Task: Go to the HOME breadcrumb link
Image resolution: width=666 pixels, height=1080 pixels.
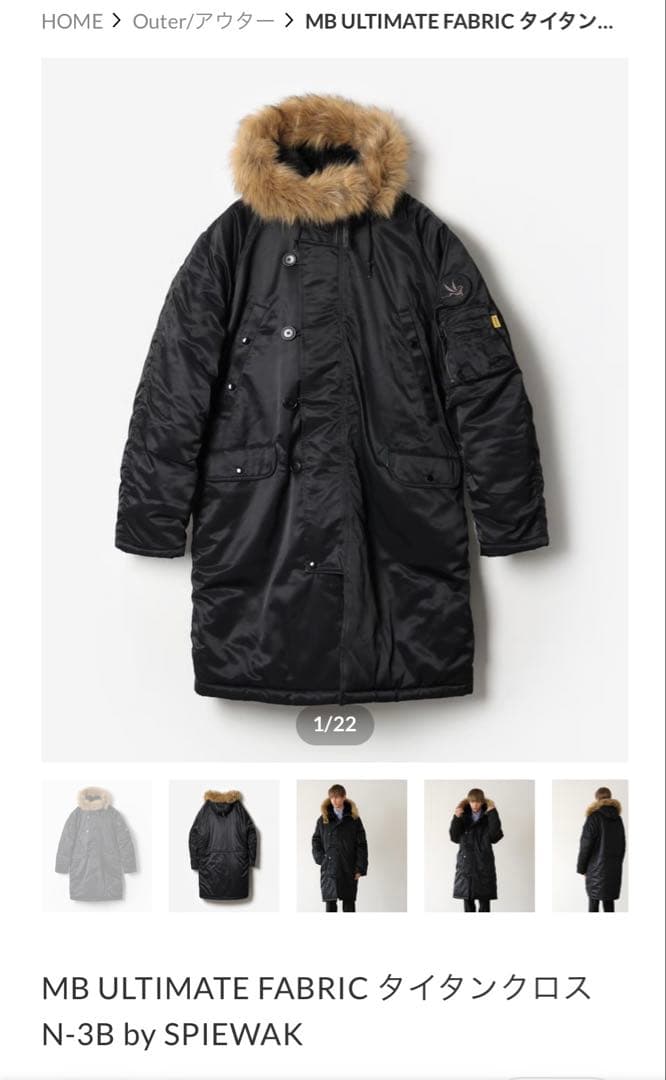Action: tap(72, 22)
